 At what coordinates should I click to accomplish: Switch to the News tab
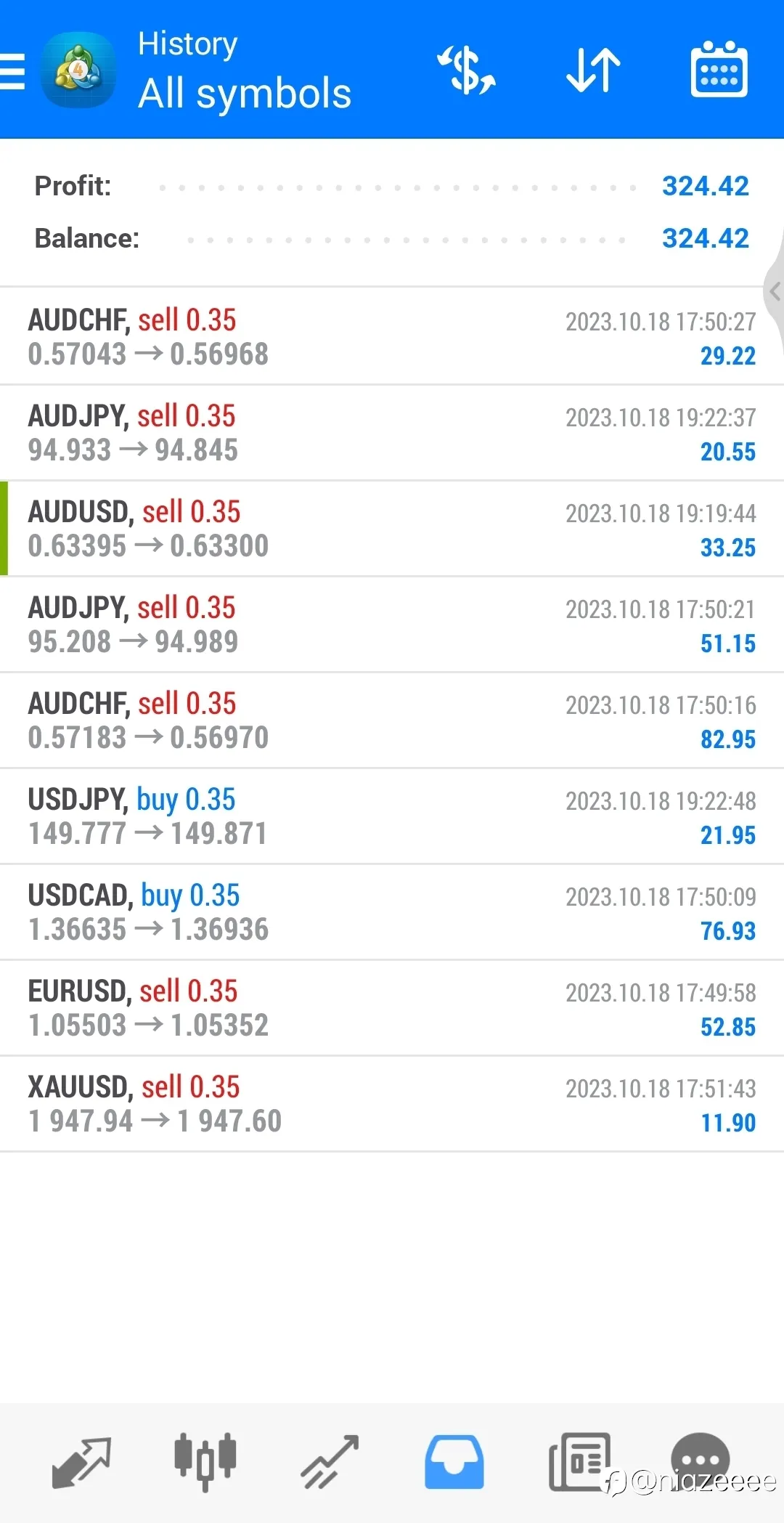coord(579,1462)
